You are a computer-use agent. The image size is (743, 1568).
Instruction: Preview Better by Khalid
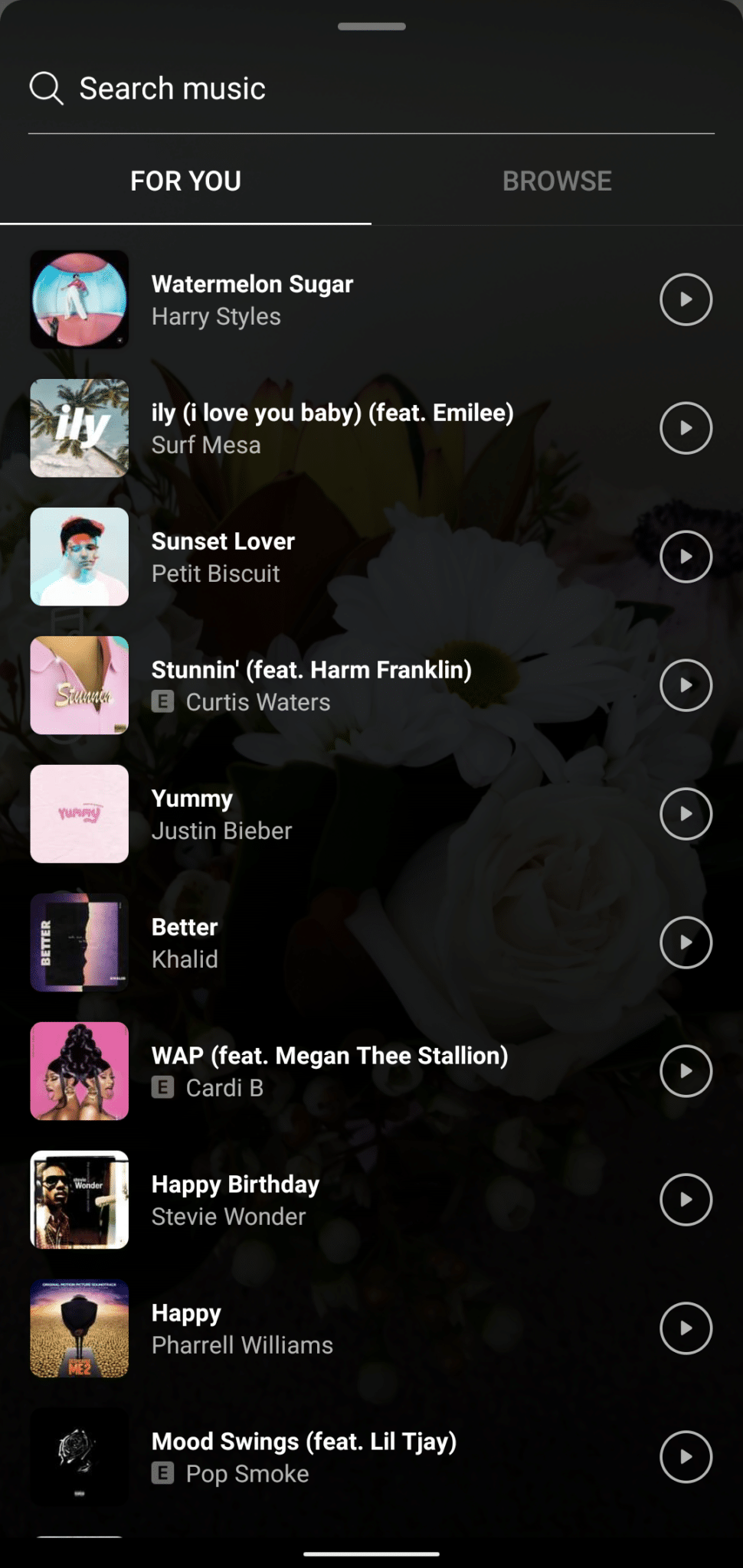click(686, 942)
